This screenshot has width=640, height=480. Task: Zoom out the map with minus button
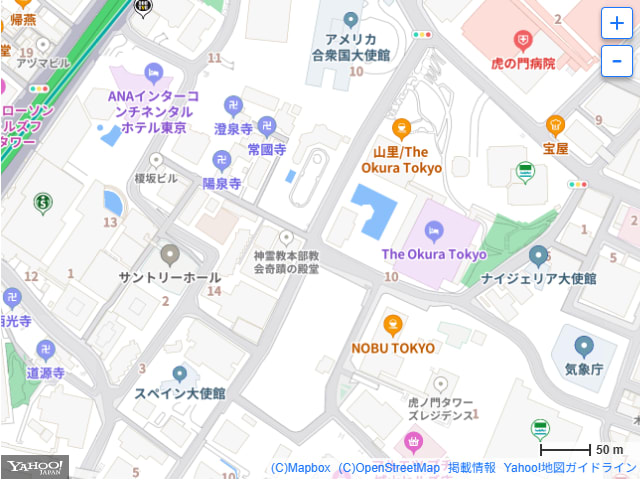pyautogui.click(x=616, y=62)
